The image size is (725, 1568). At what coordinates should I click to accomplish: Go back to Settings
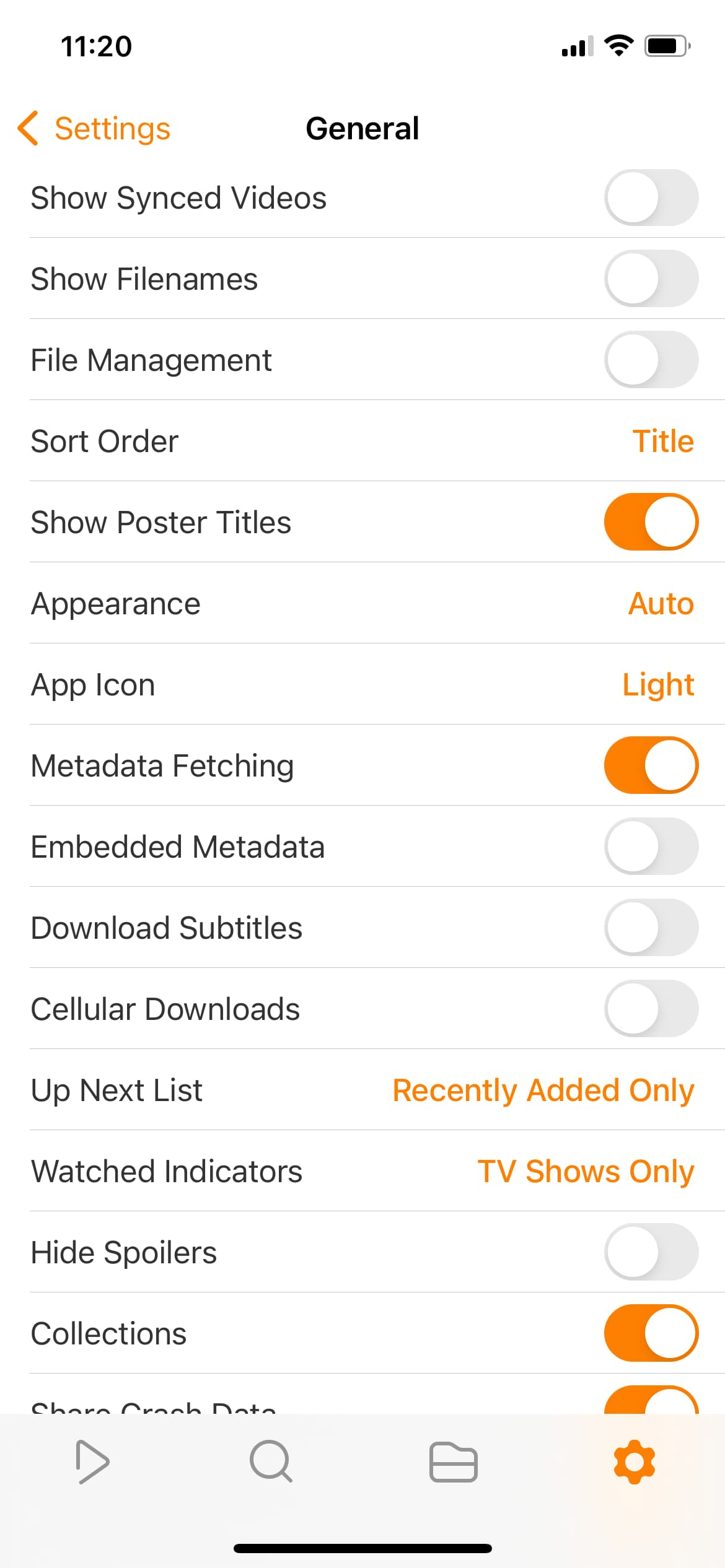94,129
